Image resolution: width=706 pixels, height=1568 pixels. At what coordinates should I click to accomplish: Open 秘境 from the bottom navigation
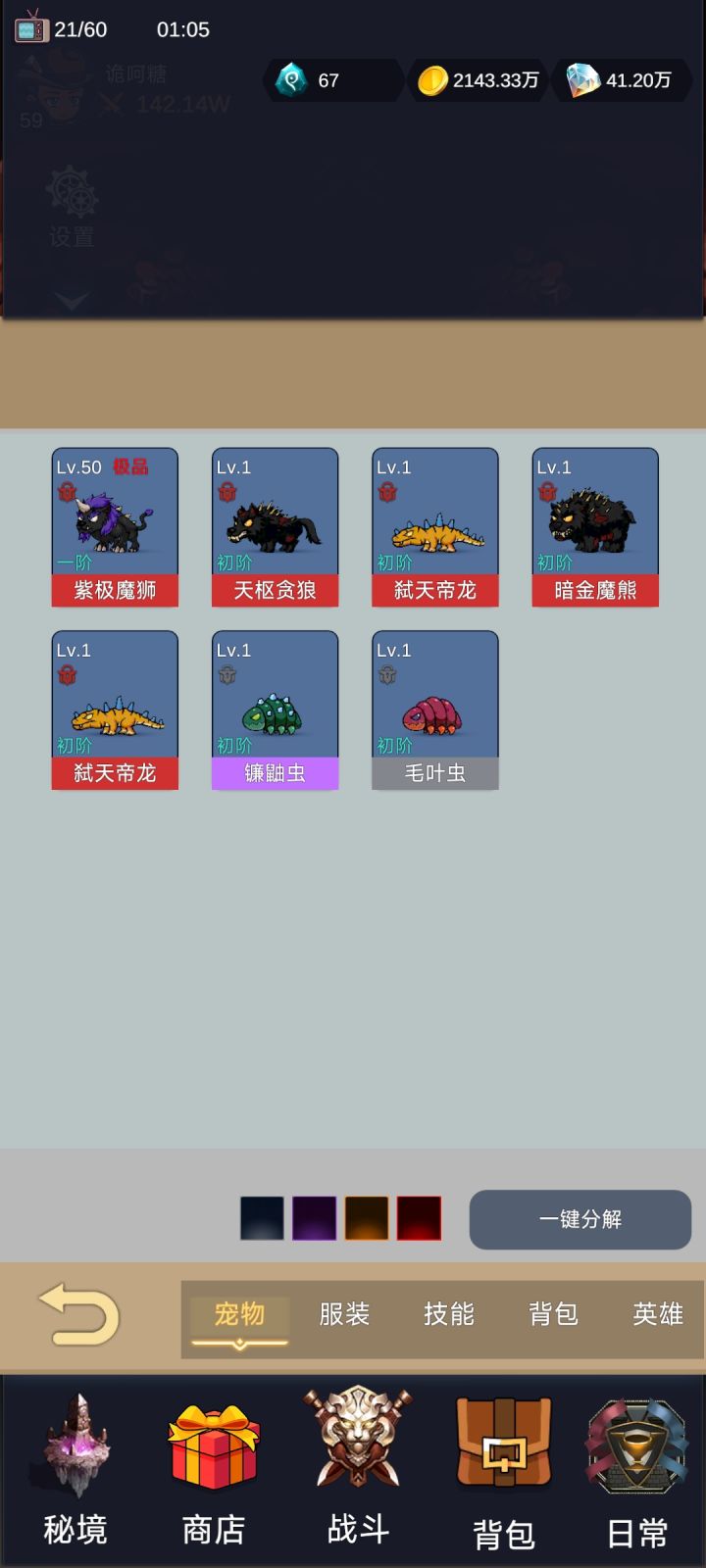(76, 1470)
